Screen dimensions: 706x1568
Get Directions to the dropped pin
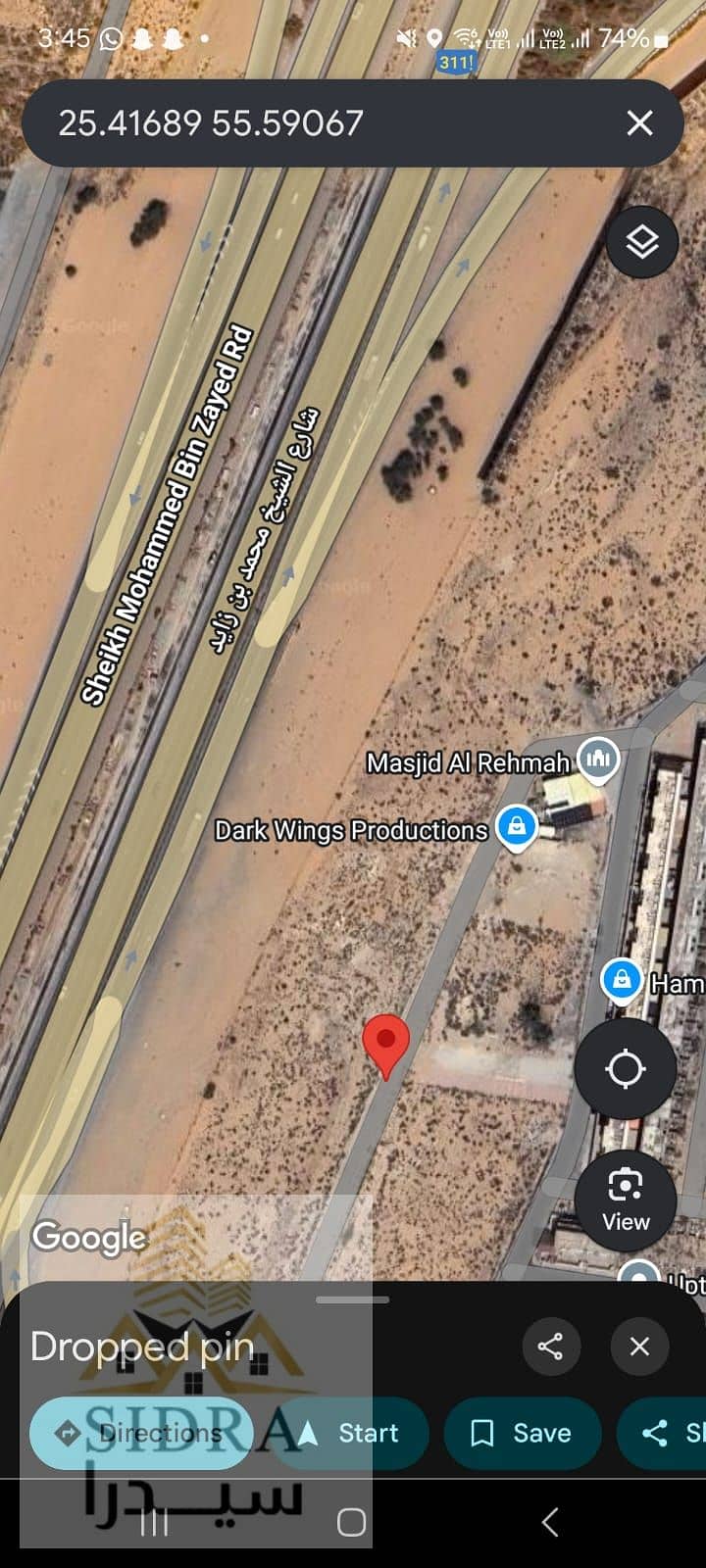[142, 1433]
